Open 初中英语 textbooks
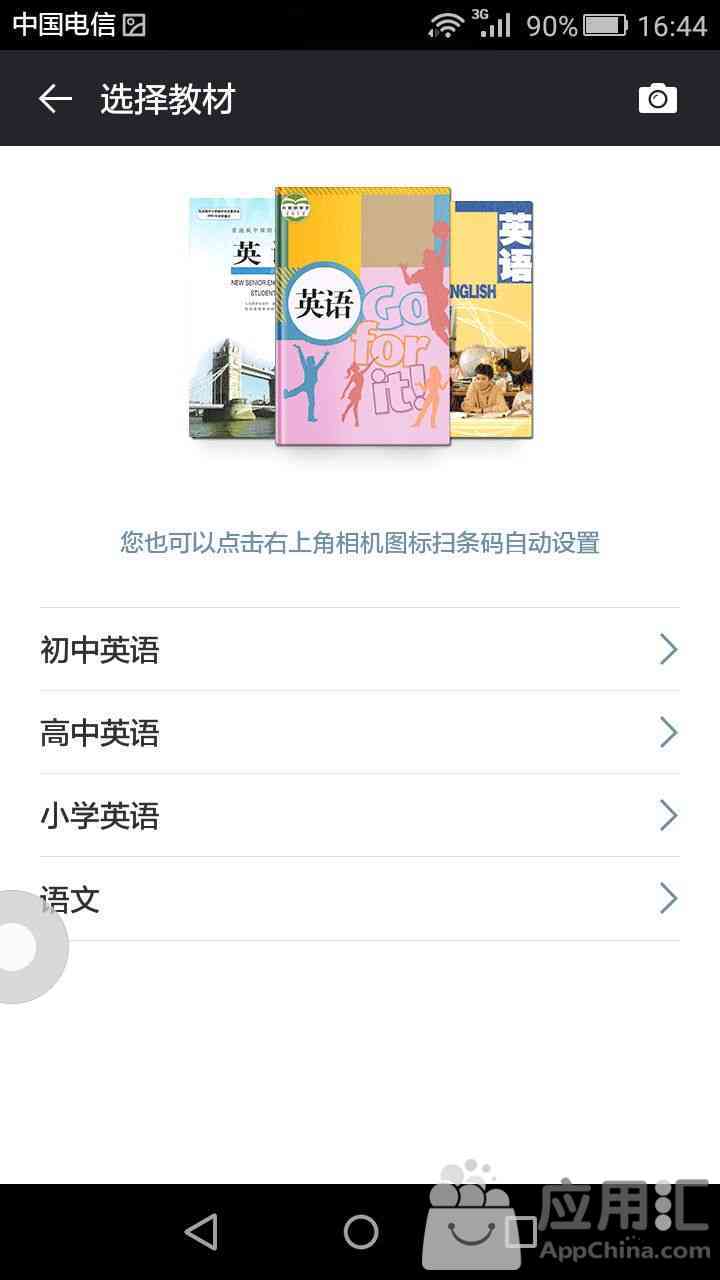This screenshot has width=720, height=1280. click(x=360, y=650)
